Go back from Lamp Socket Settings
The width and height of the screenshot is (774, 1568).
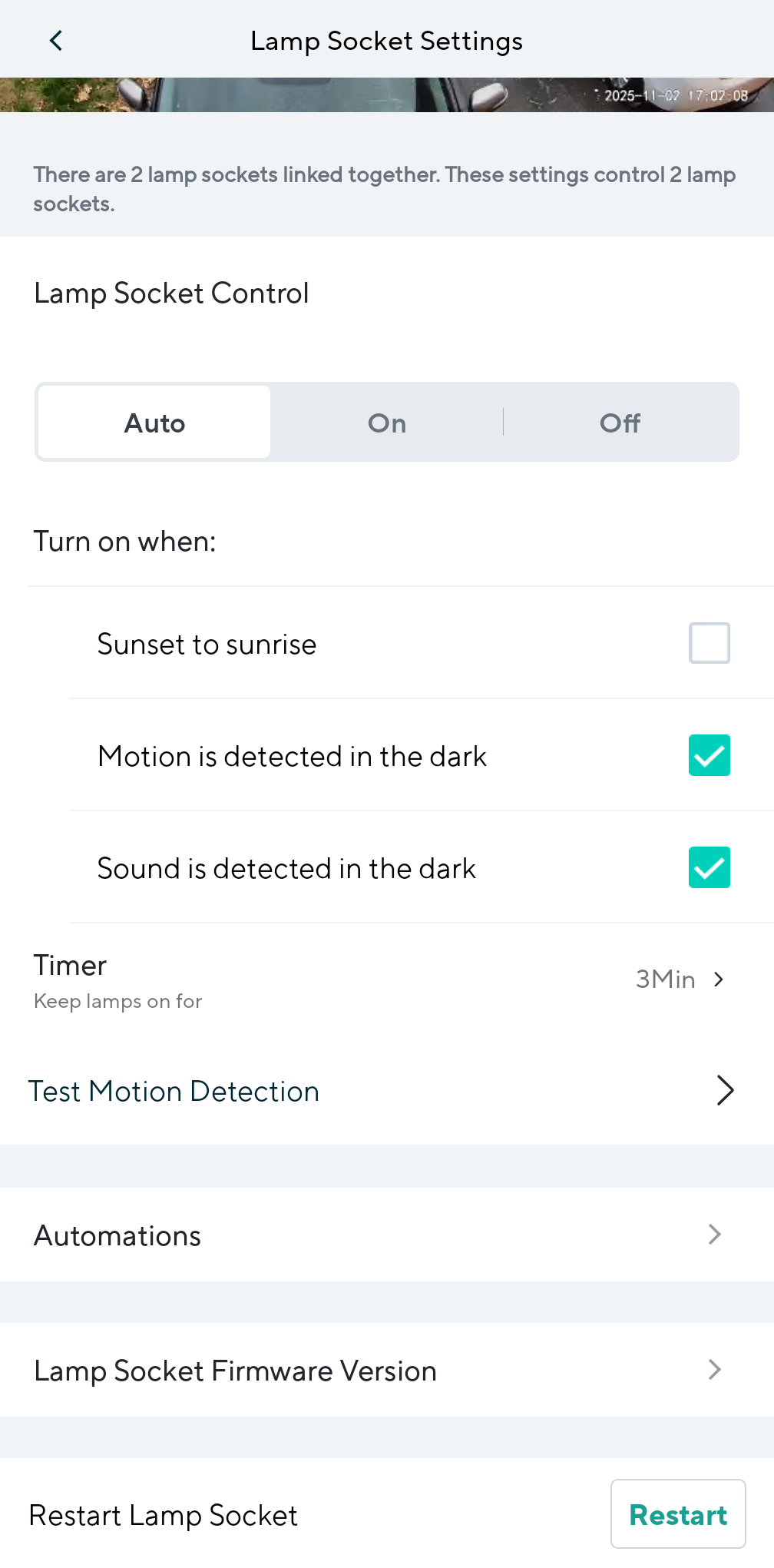coord(55,41)
